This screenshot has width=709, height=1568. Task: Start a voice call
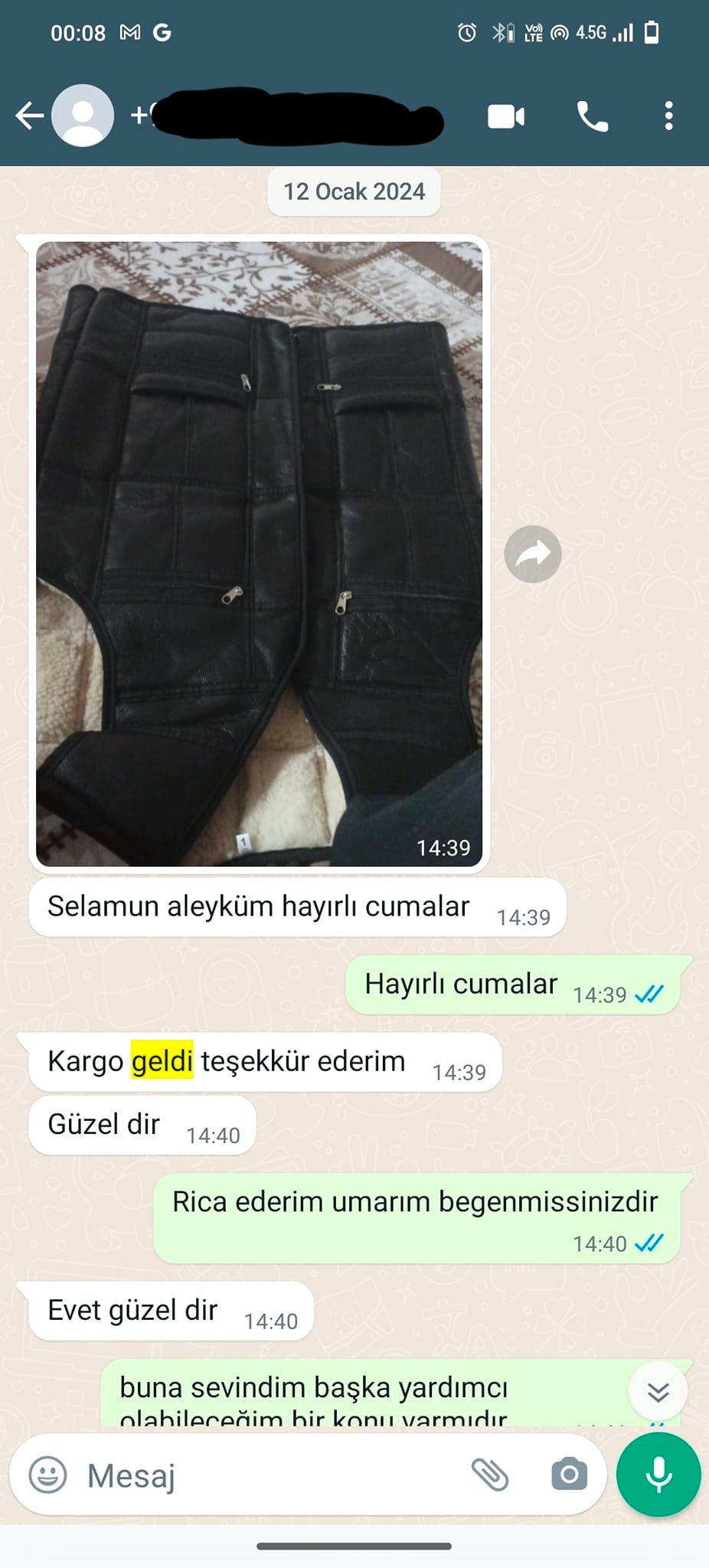[x=592, y=116]
